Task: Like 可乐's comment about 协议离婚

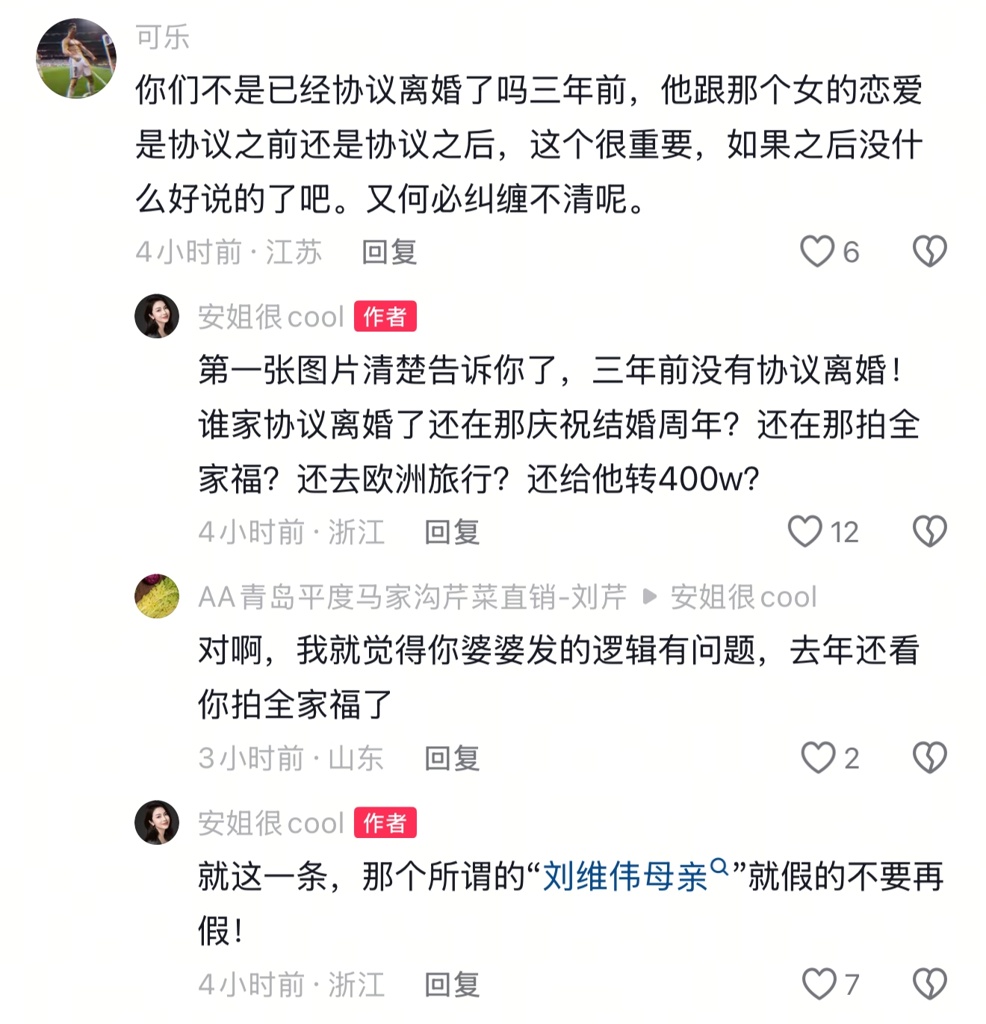Action: click(817, 251)
